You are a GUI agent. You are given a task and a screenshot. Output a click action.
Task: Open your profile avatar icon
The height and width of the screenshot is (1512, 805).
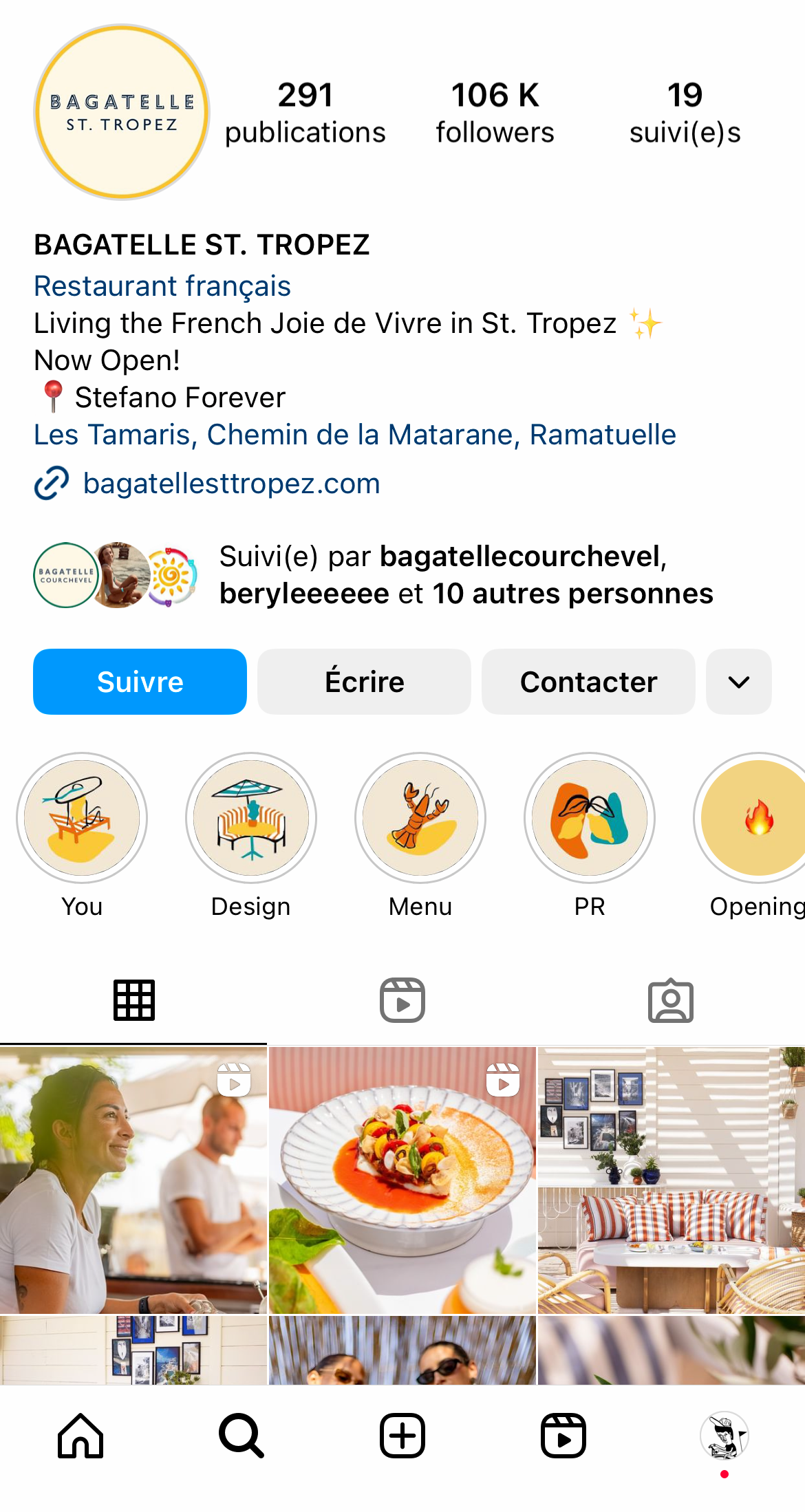coord(724,1436)
